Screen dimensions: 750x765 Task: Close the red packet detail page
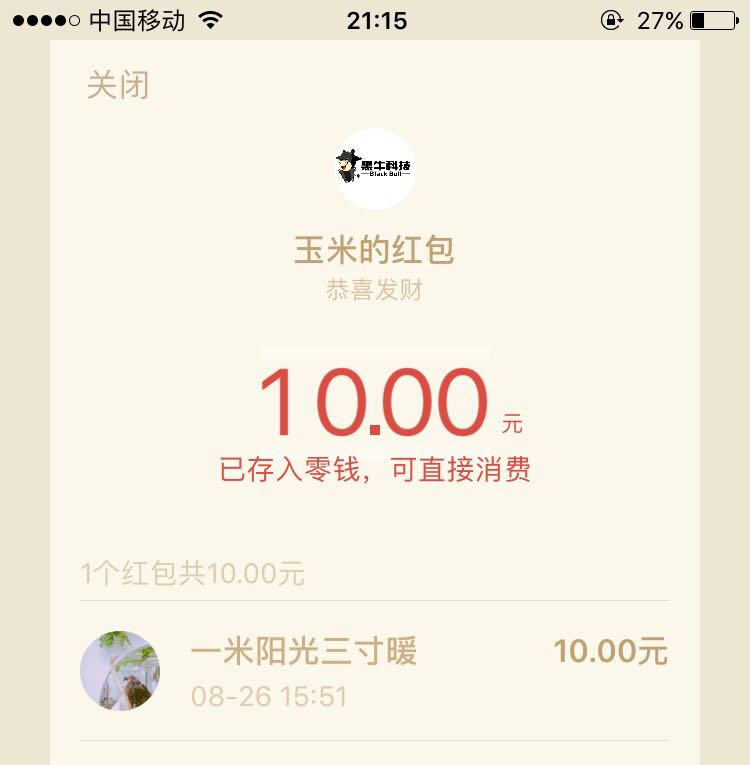117,86
